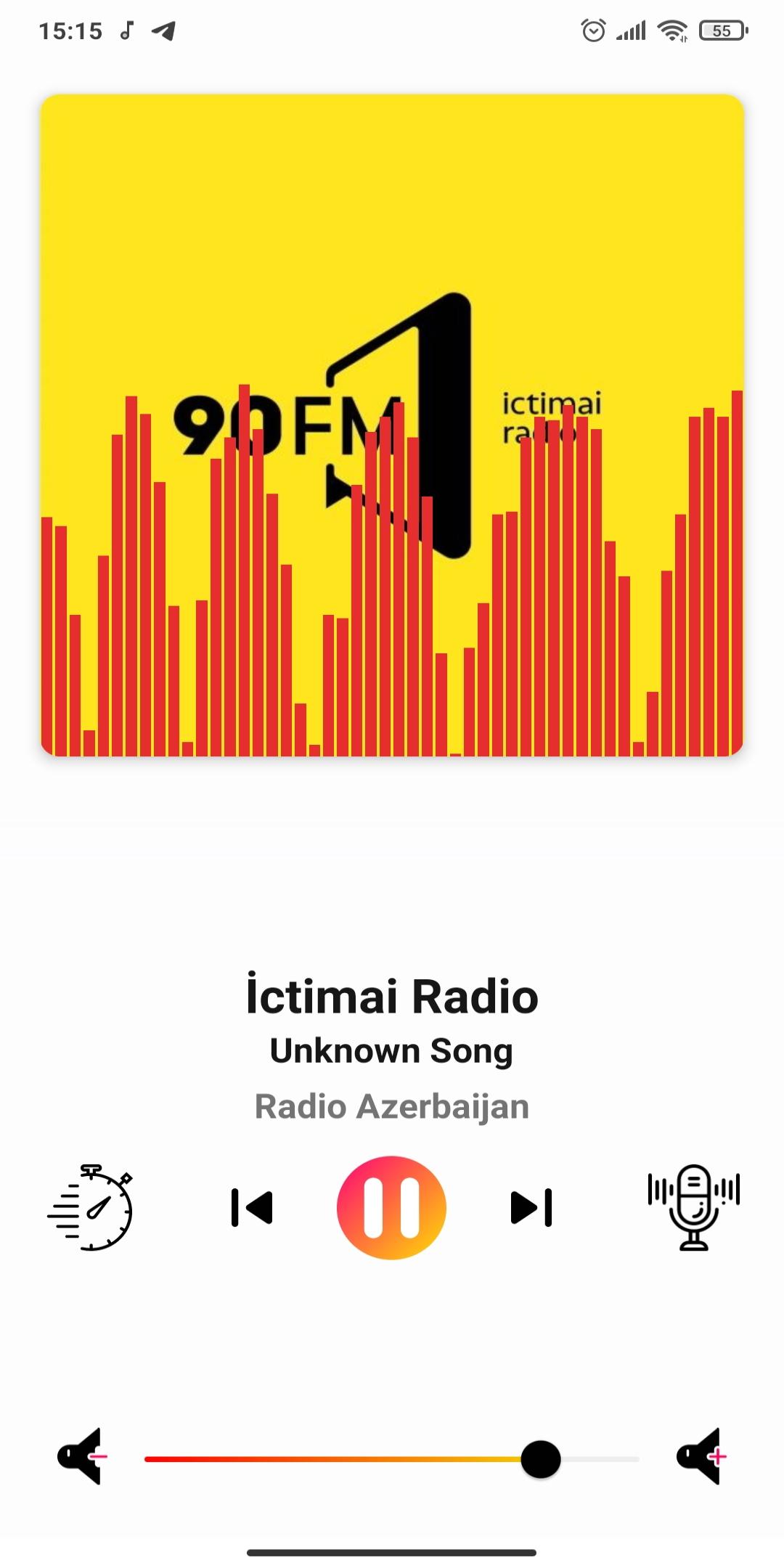
Task: Skip to the next station
Action: point(531,1207)
